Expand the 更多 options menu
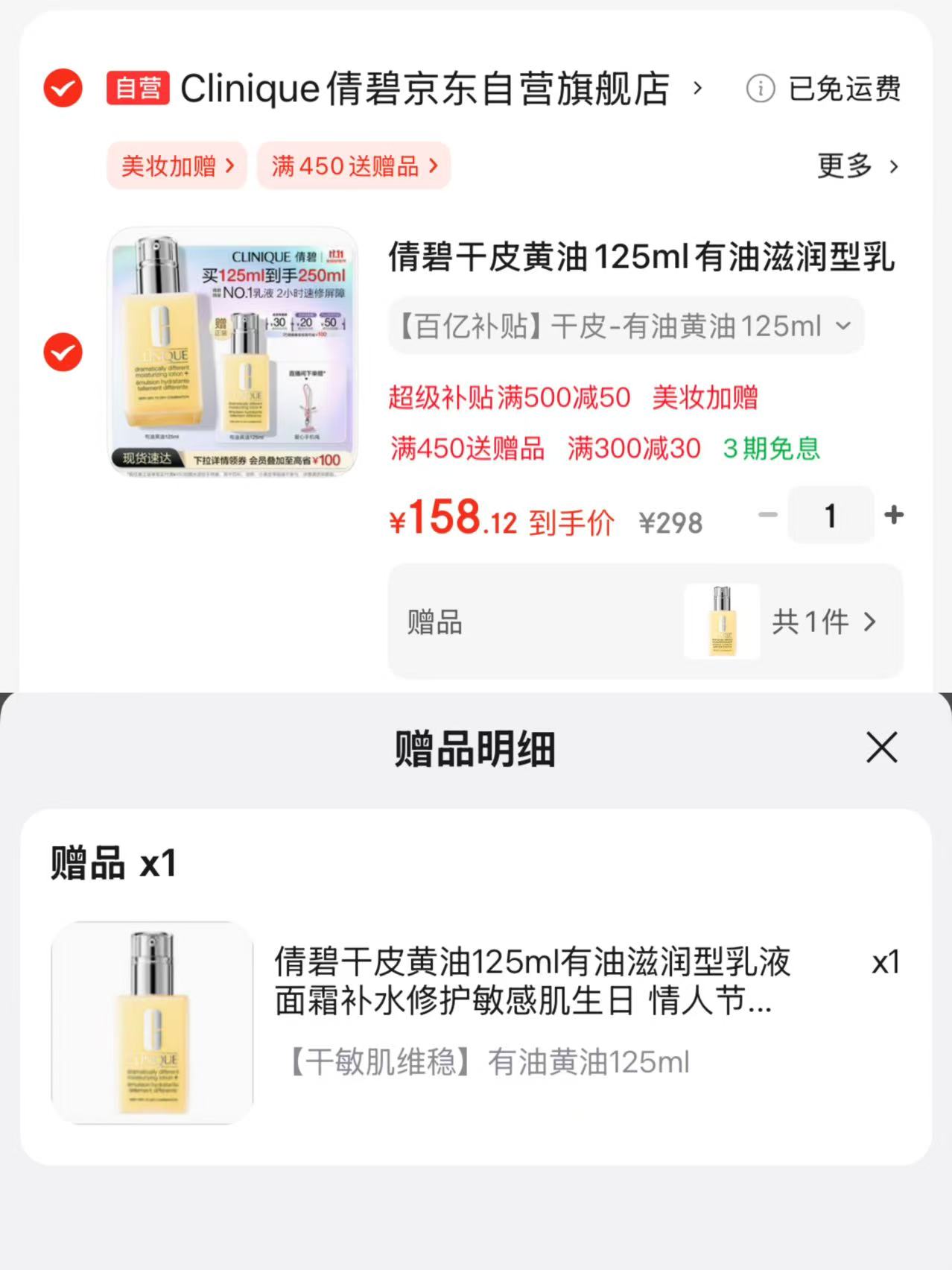Image resolution: width=952 pixels, height=1270 pixels. [857, 166]
